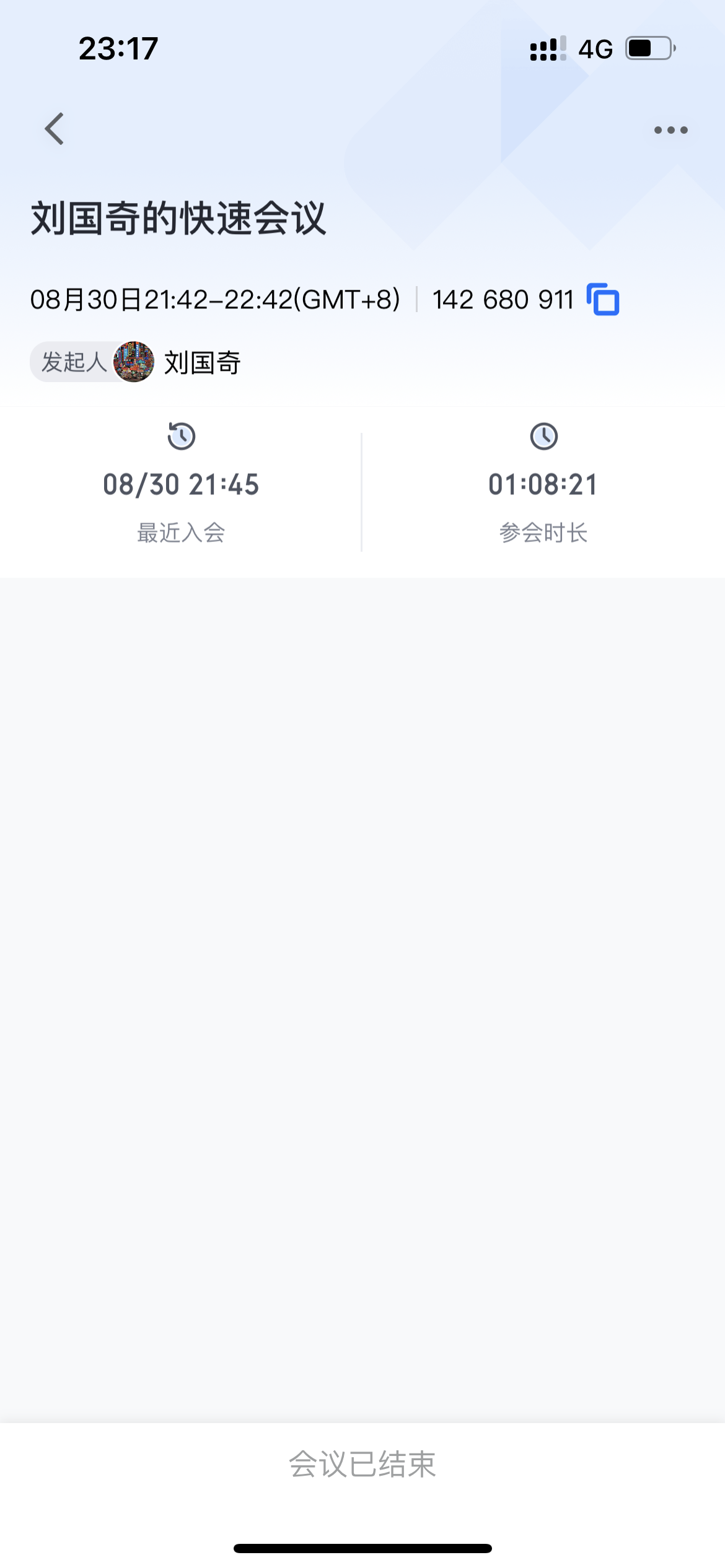Open host 刘国奇's profile avatar
Viewport: 725px width, 1568px height.
click(x=134, y=362)
